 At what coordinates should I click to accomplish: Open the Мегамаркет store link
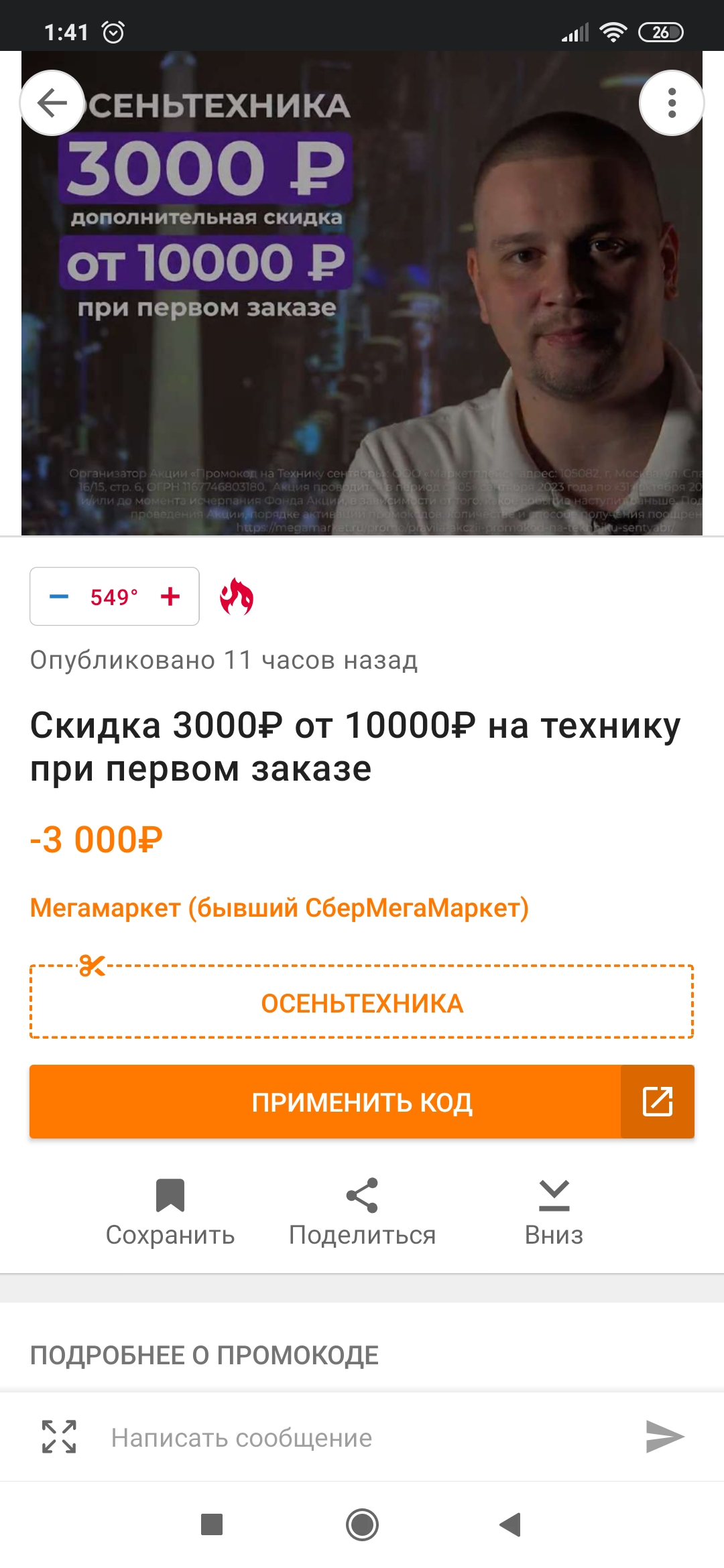(x=279, y=908)
